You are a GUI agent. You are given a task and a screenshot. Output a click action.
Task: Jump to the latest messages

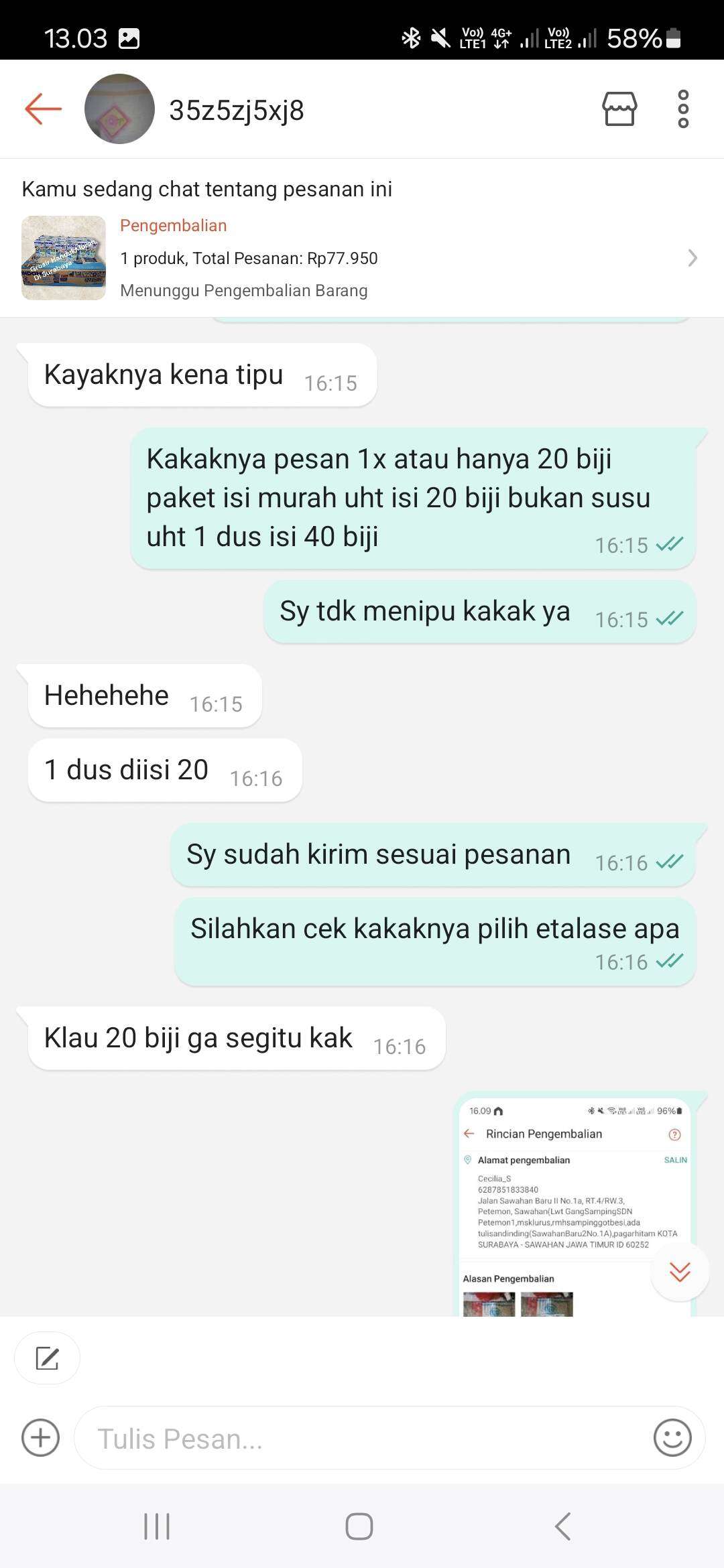tap(680, 1272)
